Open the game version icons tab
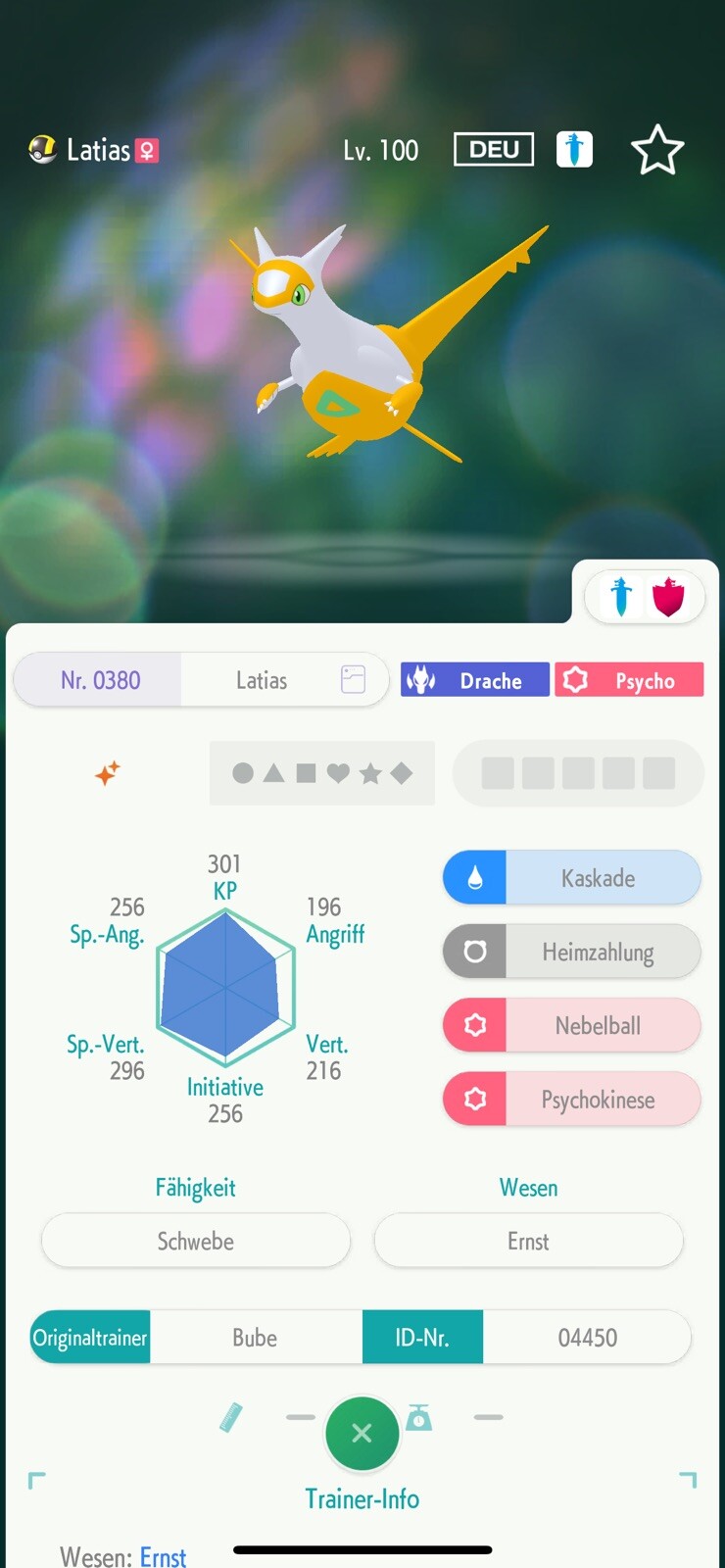Viewport: 725px width, 1568px height. point(645,596)
